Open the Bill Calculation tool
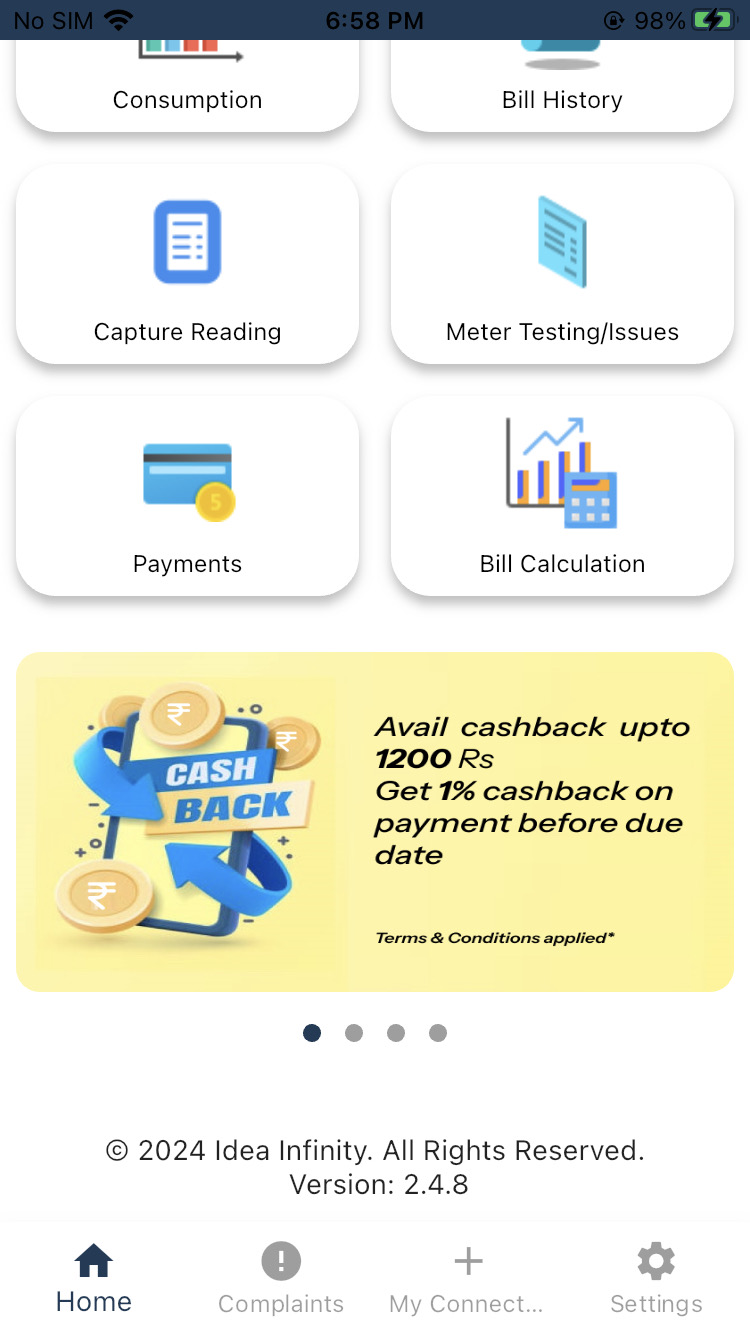 pyautogui.click(x=562, y=497)
